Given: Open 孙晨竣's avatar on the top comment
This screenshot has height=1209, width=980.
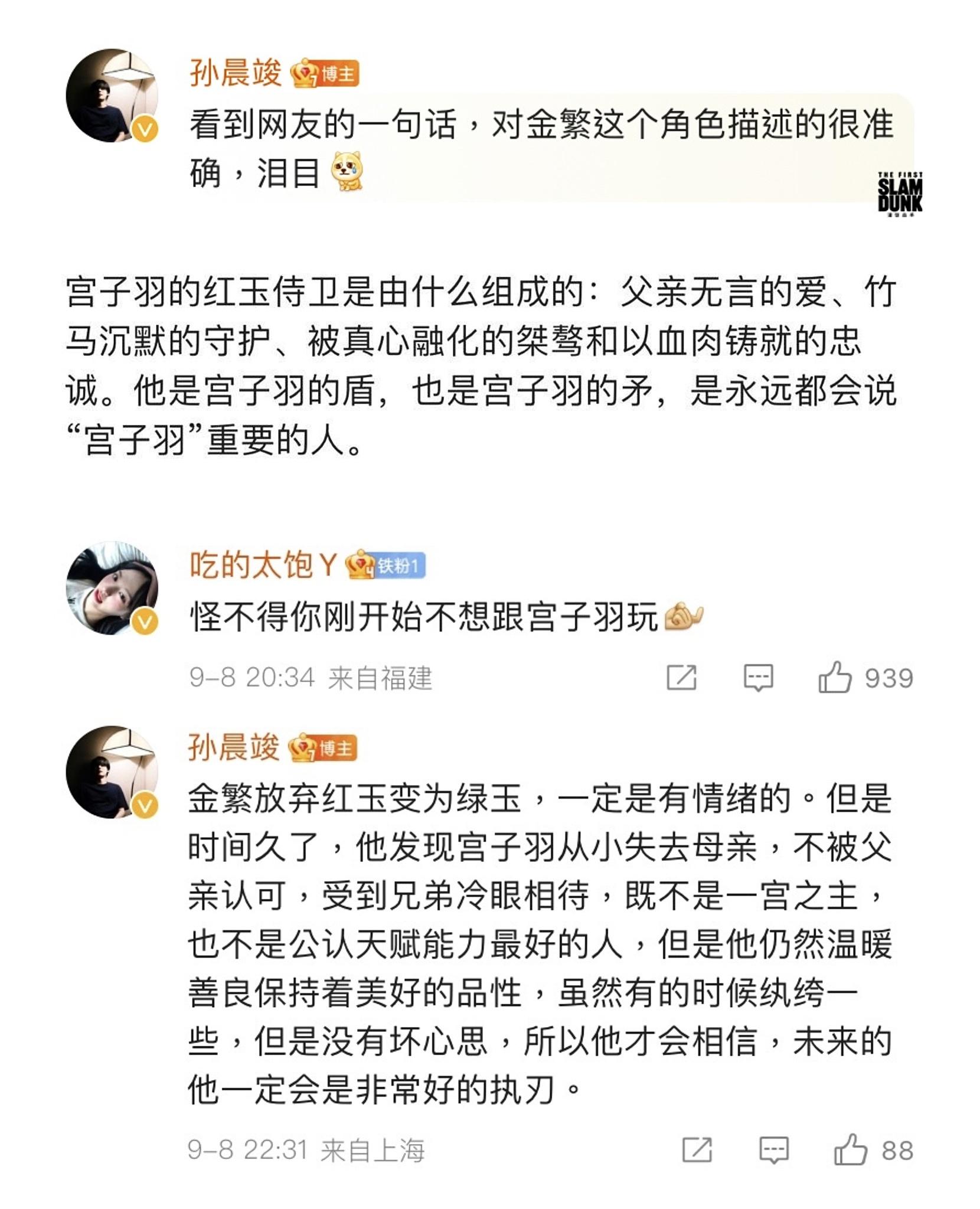Looking at the screenshot, I should (112, 96).
